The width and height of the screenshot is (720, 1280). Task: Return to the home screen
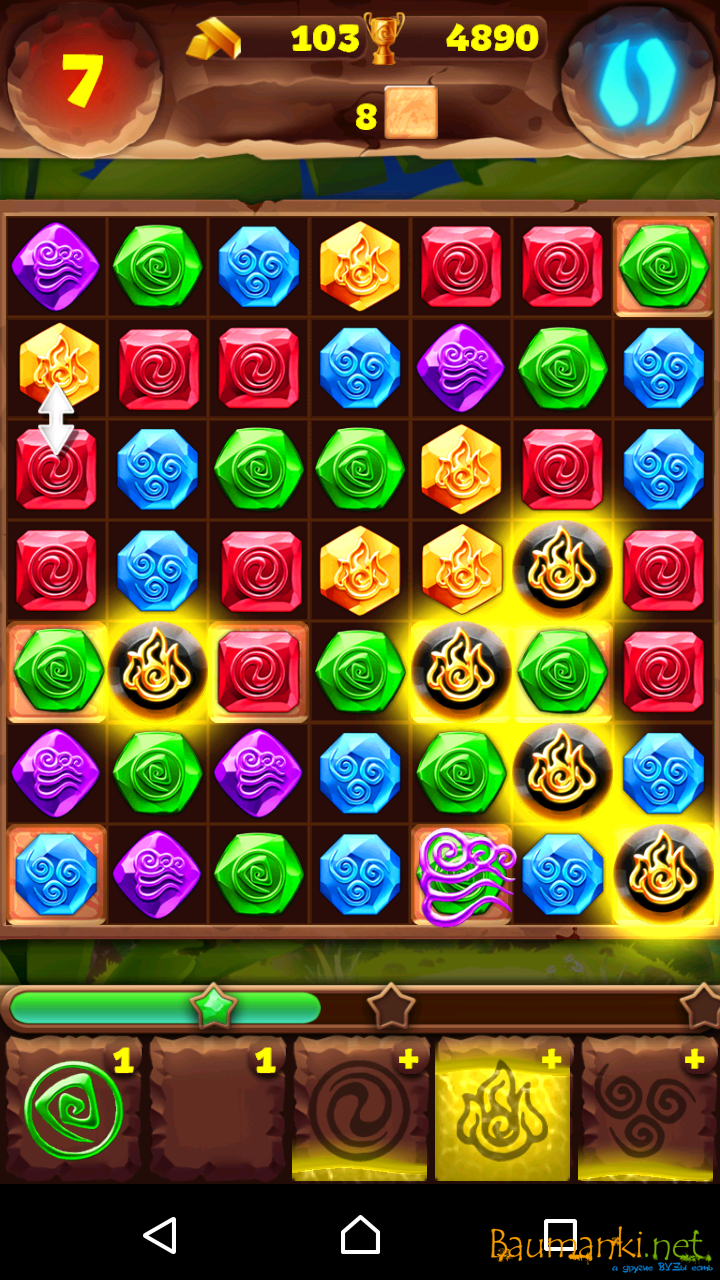(x=360, y=1236)
